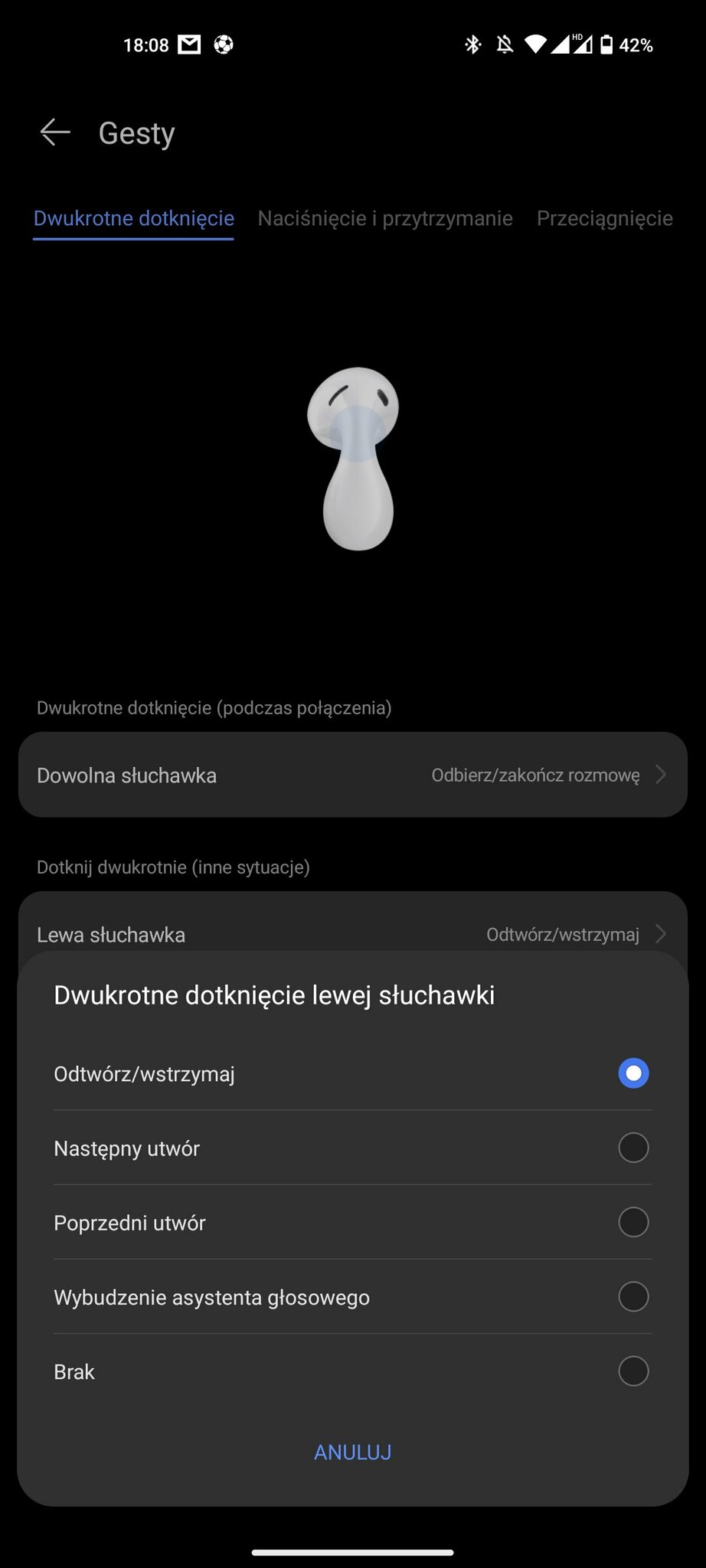
Task: Open the Lewa słuchawka setting row
Action: pos(352,933)
